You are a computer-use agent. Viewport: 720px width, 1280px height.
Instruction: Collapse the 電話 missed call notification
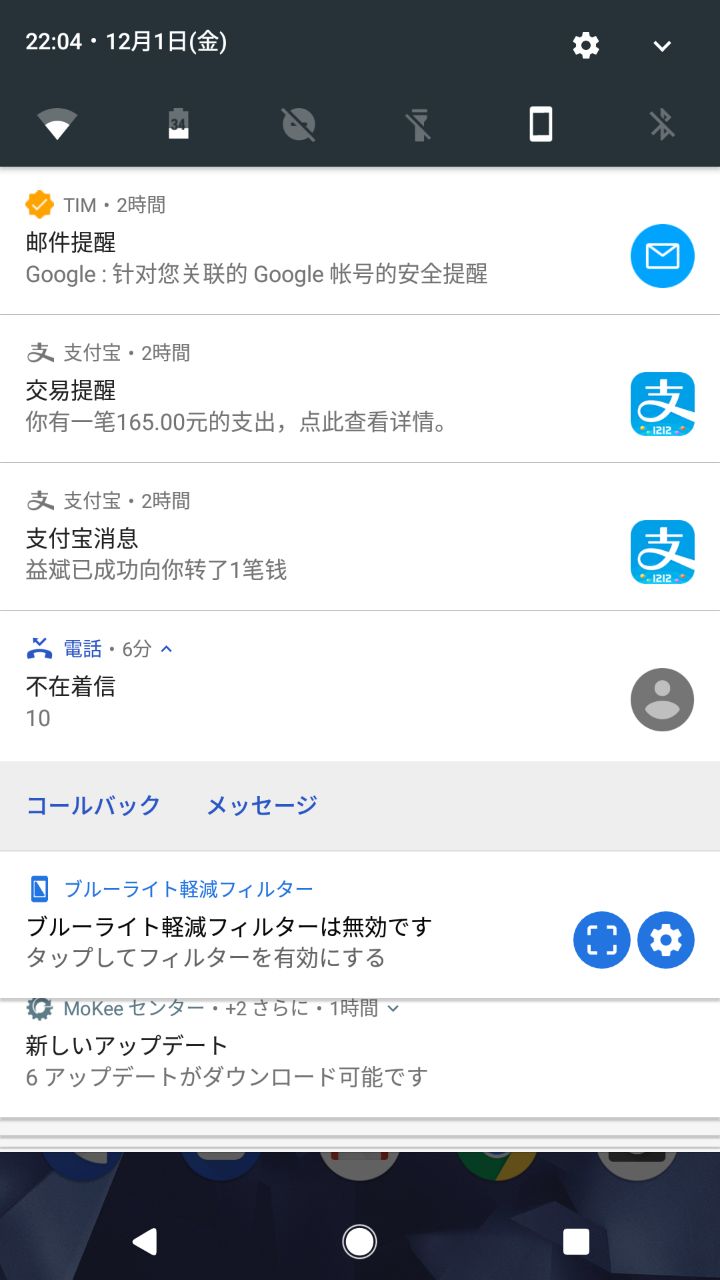166,649
